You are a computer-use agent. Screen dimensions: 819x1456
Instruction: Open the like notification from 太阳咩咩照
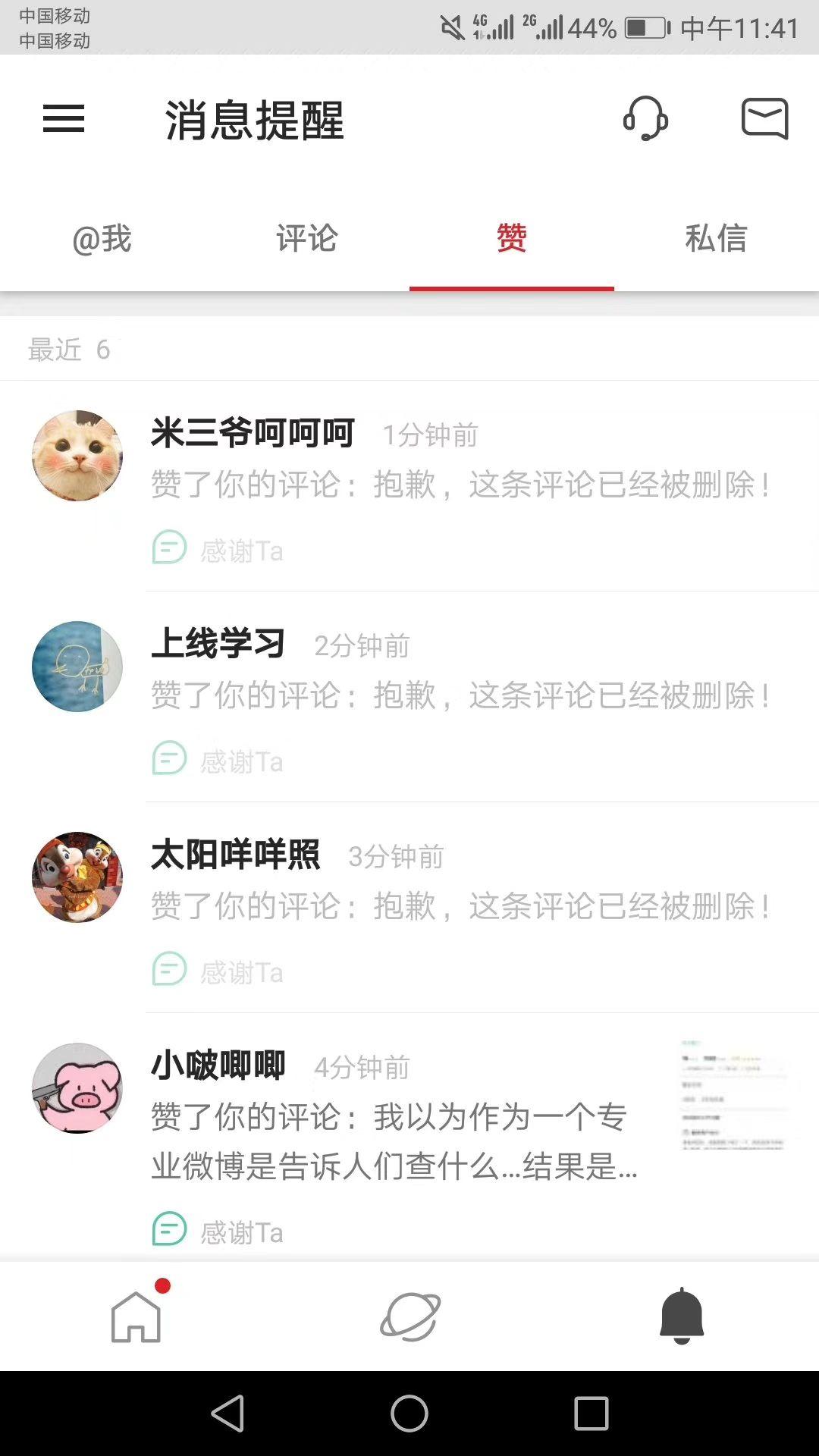[461, 905]
